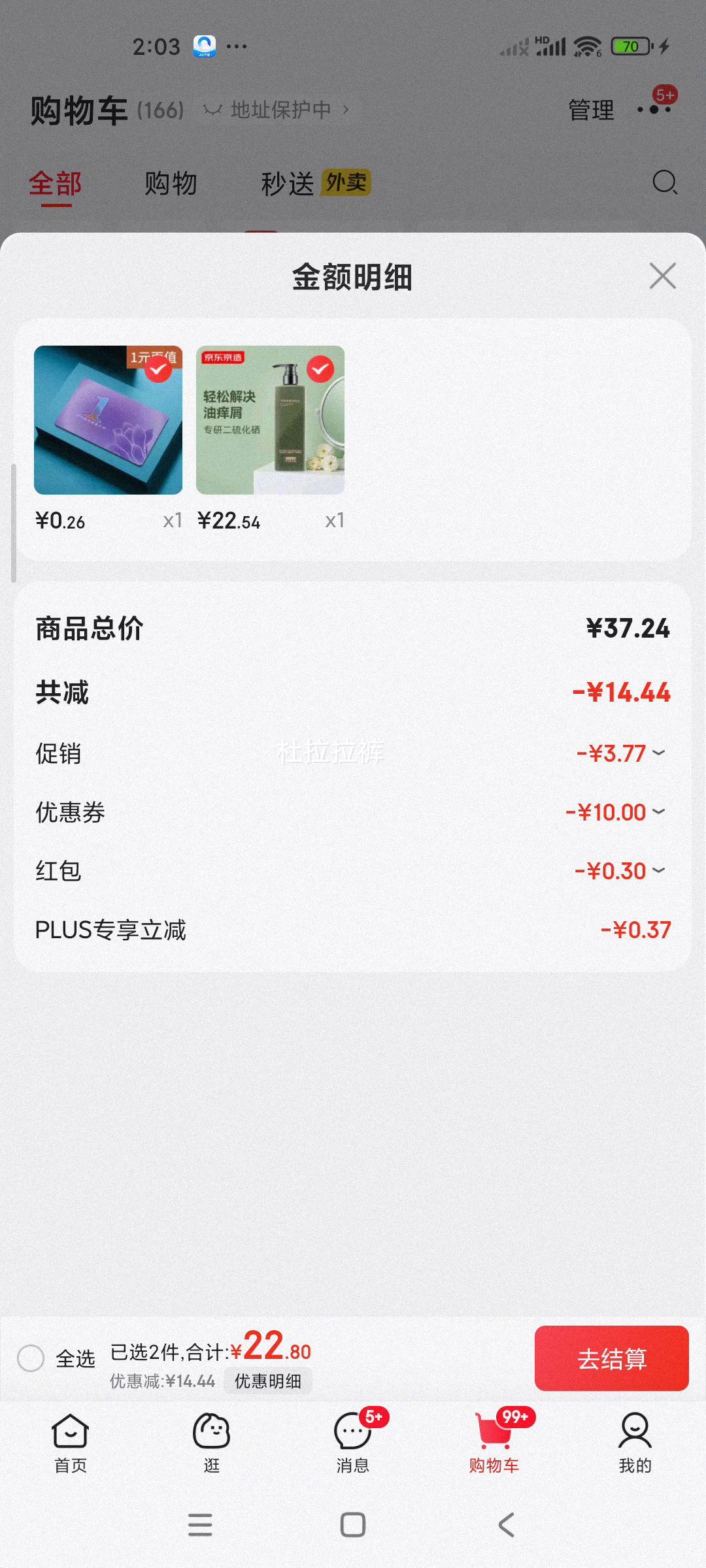The image size is (706, 1568).
Task: Tap 去结算 to check out
Action: pyautogui.click(x=611, y=1358)
